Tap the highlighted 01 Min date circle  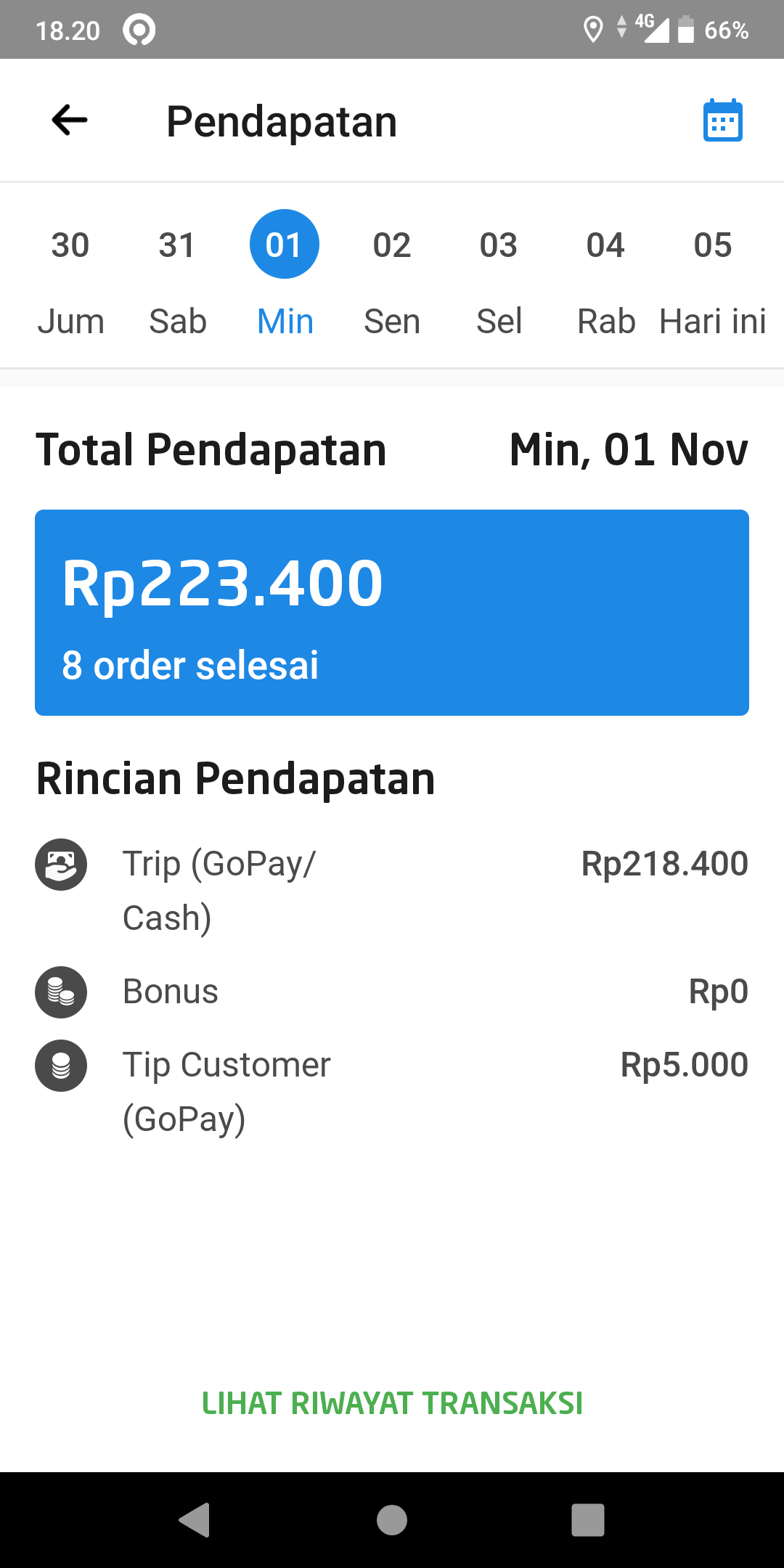[x=285, y=244]
